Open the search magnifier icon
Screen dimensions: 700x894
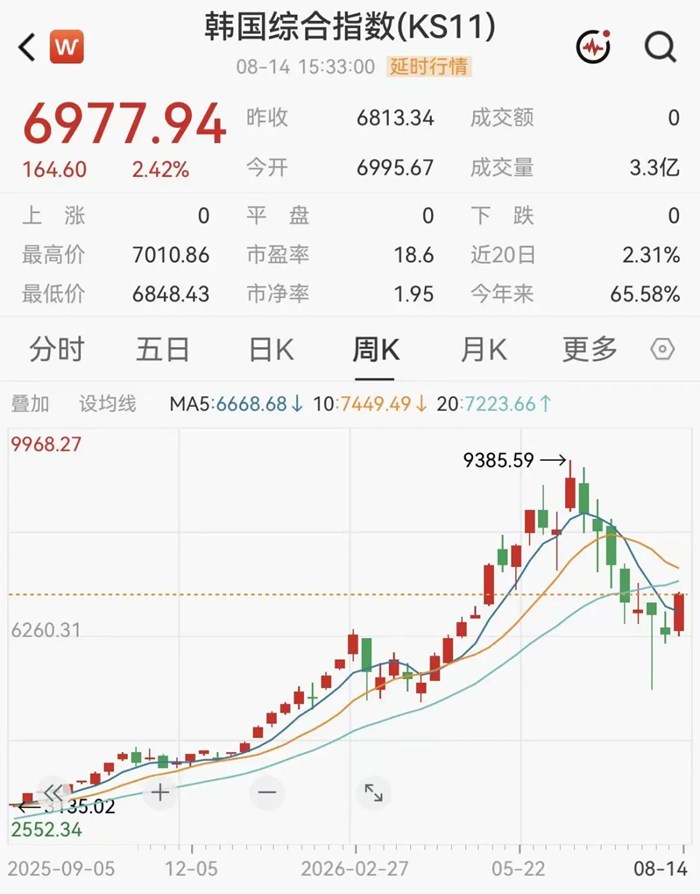(x=660, y=47)
